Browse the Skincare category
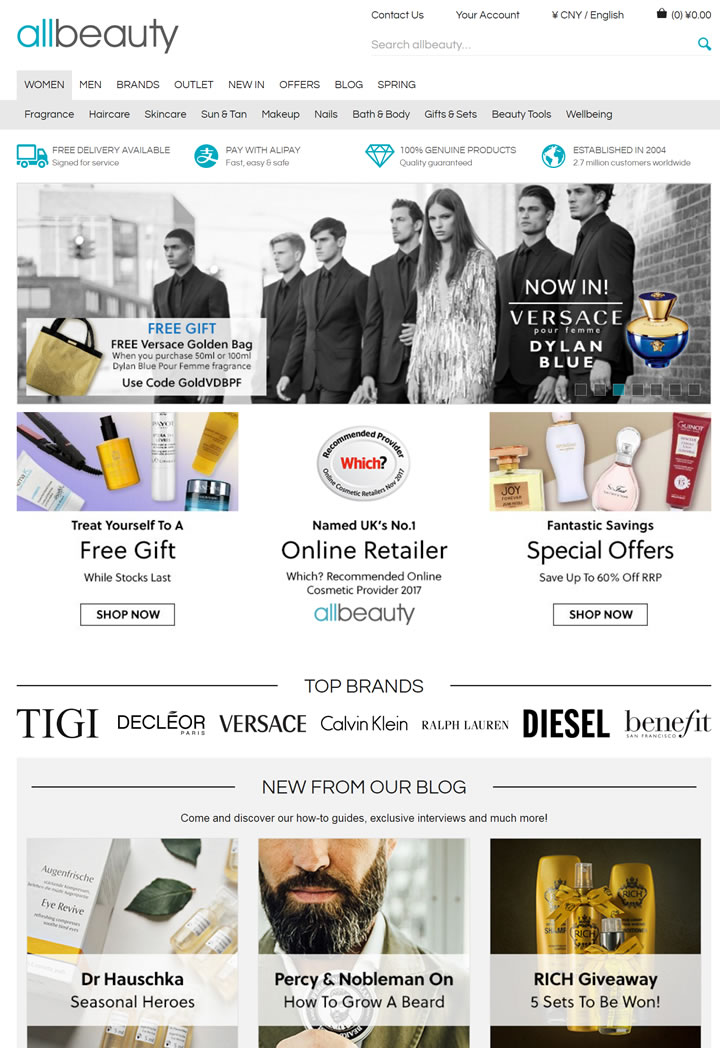Image resolution: width=720 pixels, height=1048 pixels. pos(165,114)
